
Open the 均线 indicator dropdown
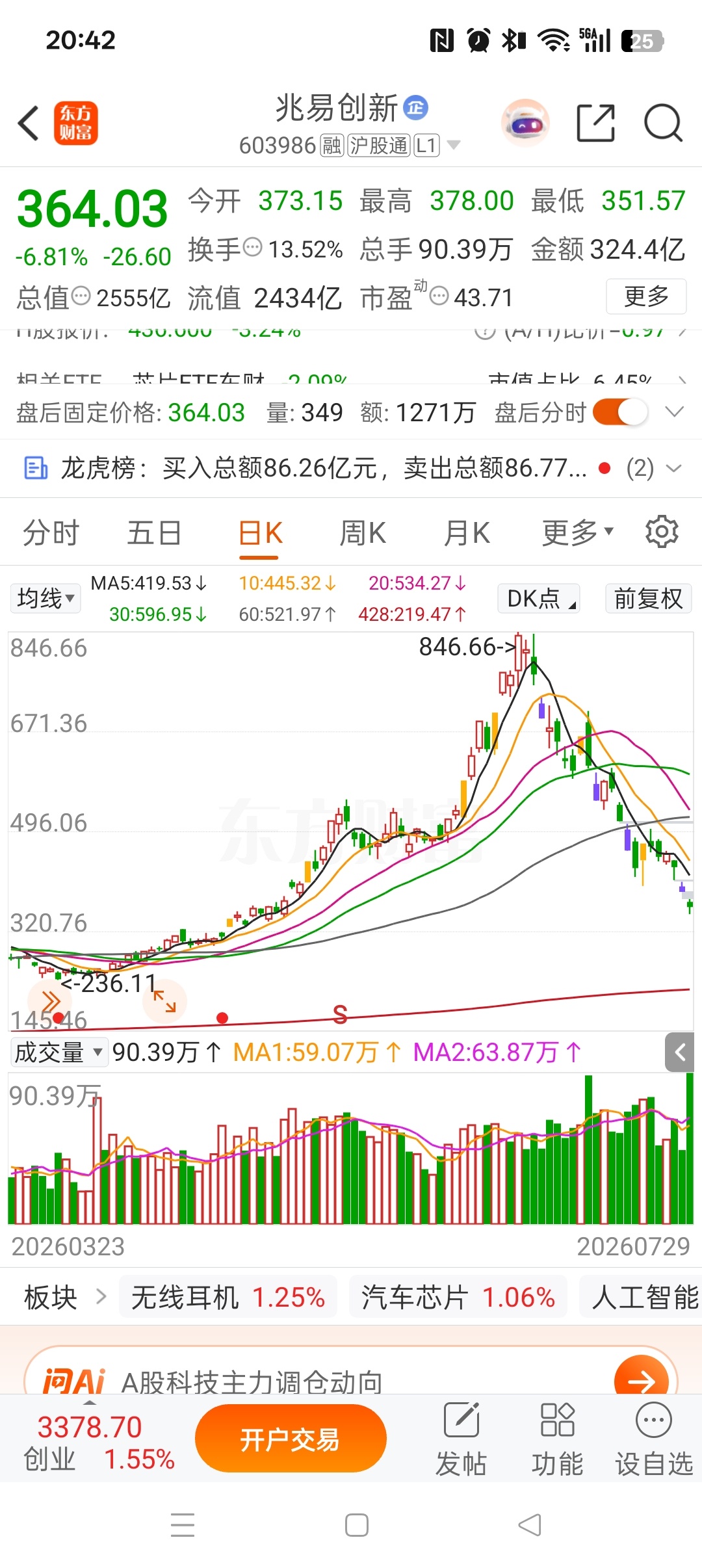(x=45, y=598)
